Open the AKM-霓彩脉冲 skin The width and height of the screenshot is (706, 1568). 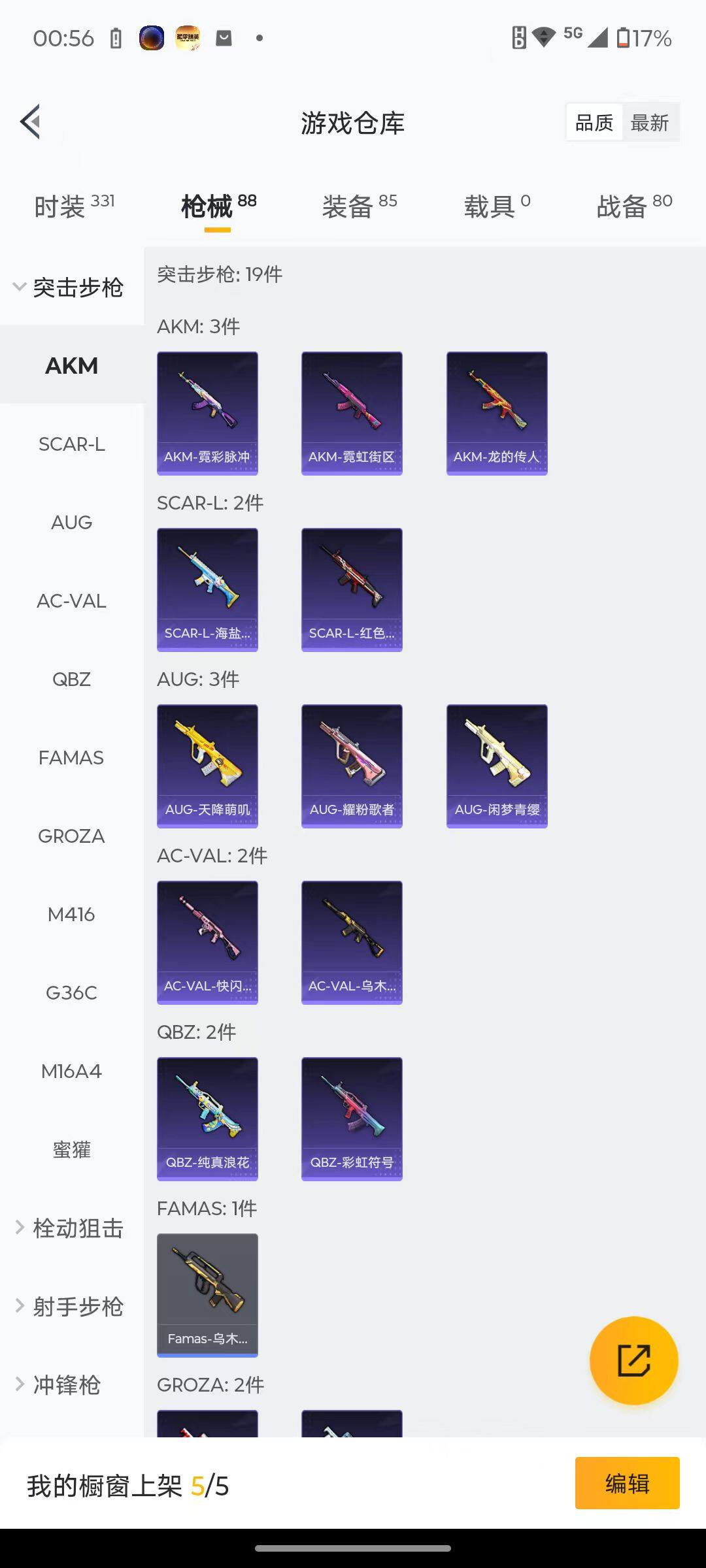pos(207,413)
